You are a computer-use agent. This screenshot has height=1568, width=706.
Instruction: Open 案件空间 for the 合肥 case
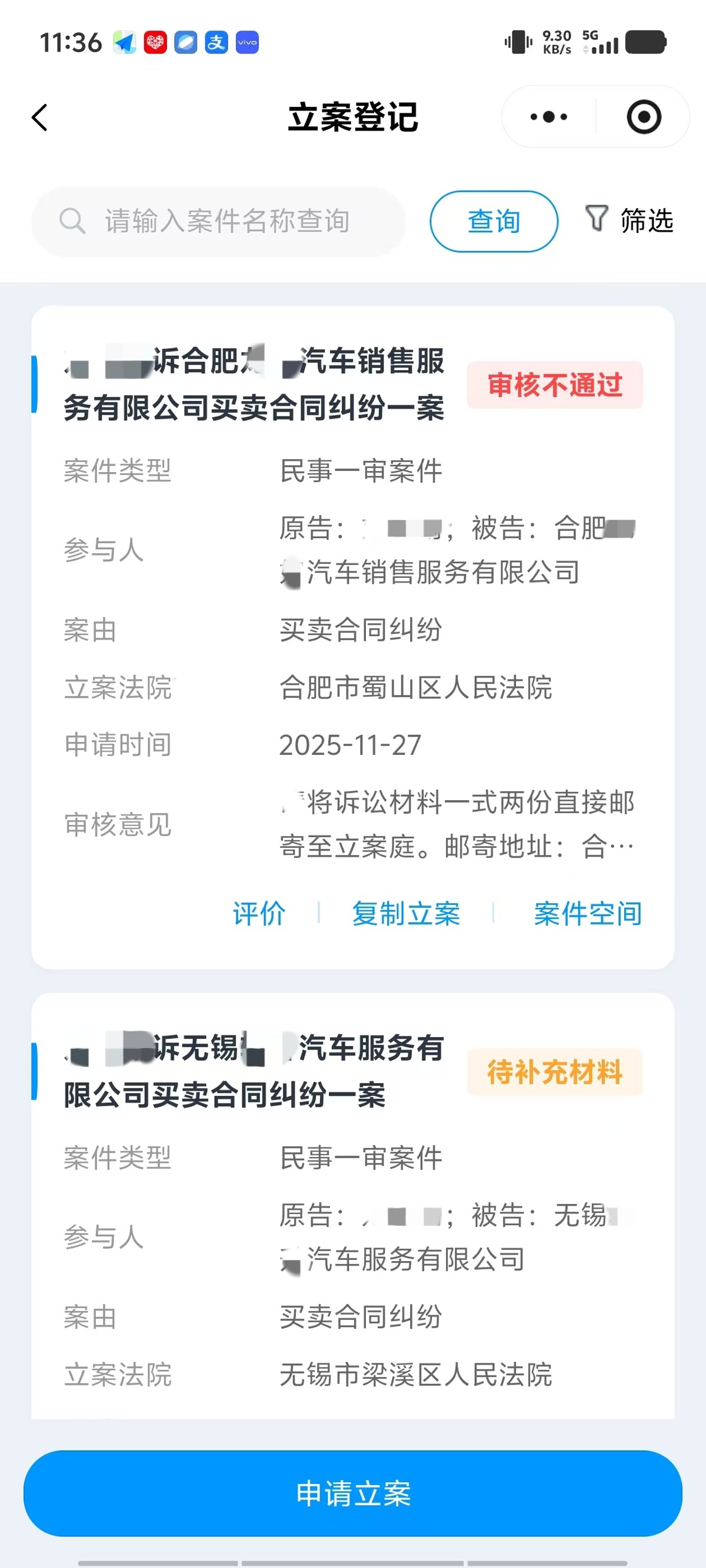coord(587,914)
